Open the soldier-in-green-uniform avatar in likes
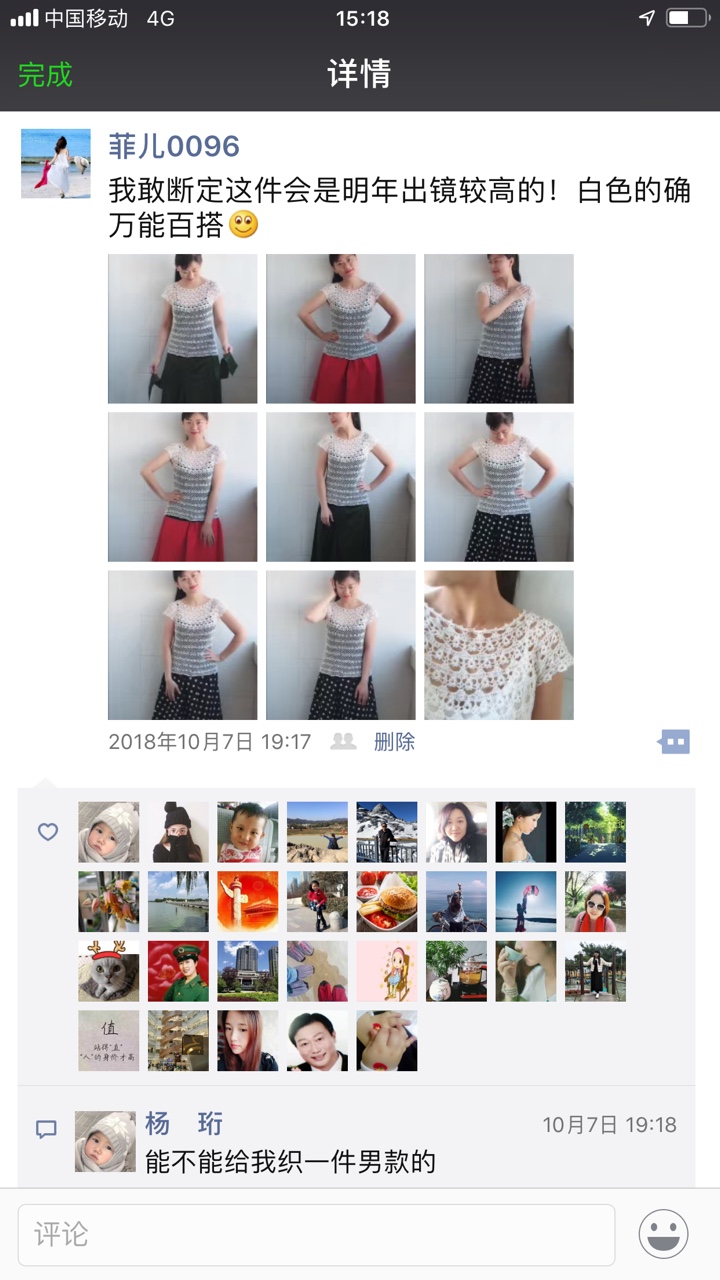This screenshot has width=720, height=1280. [178, 971]
